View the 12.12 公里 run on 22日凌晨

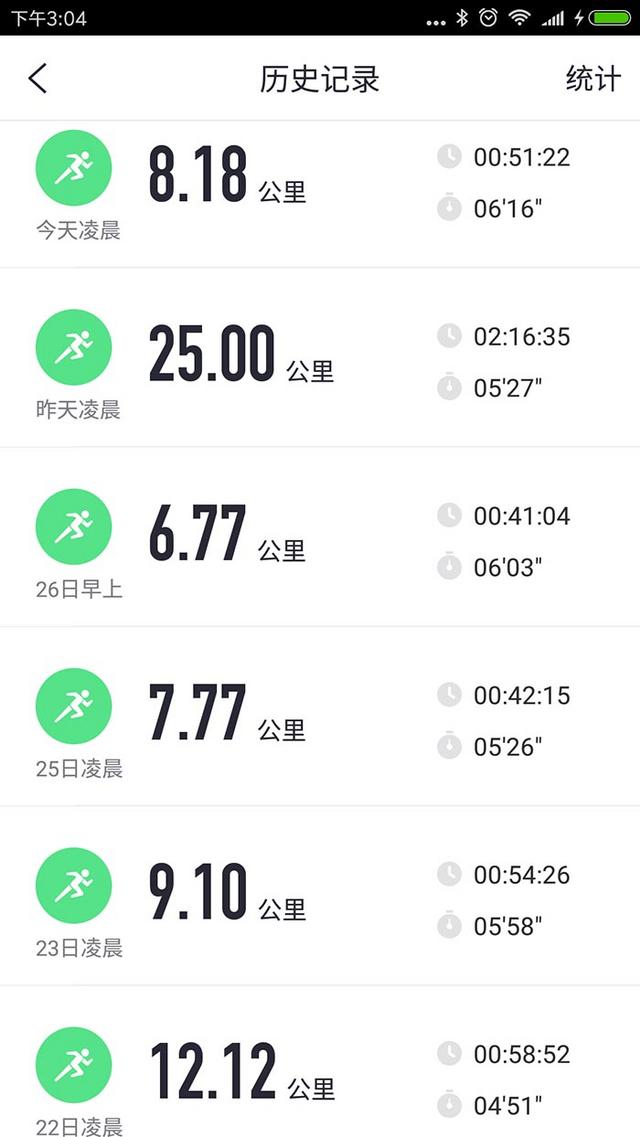tap(320, 1062)
